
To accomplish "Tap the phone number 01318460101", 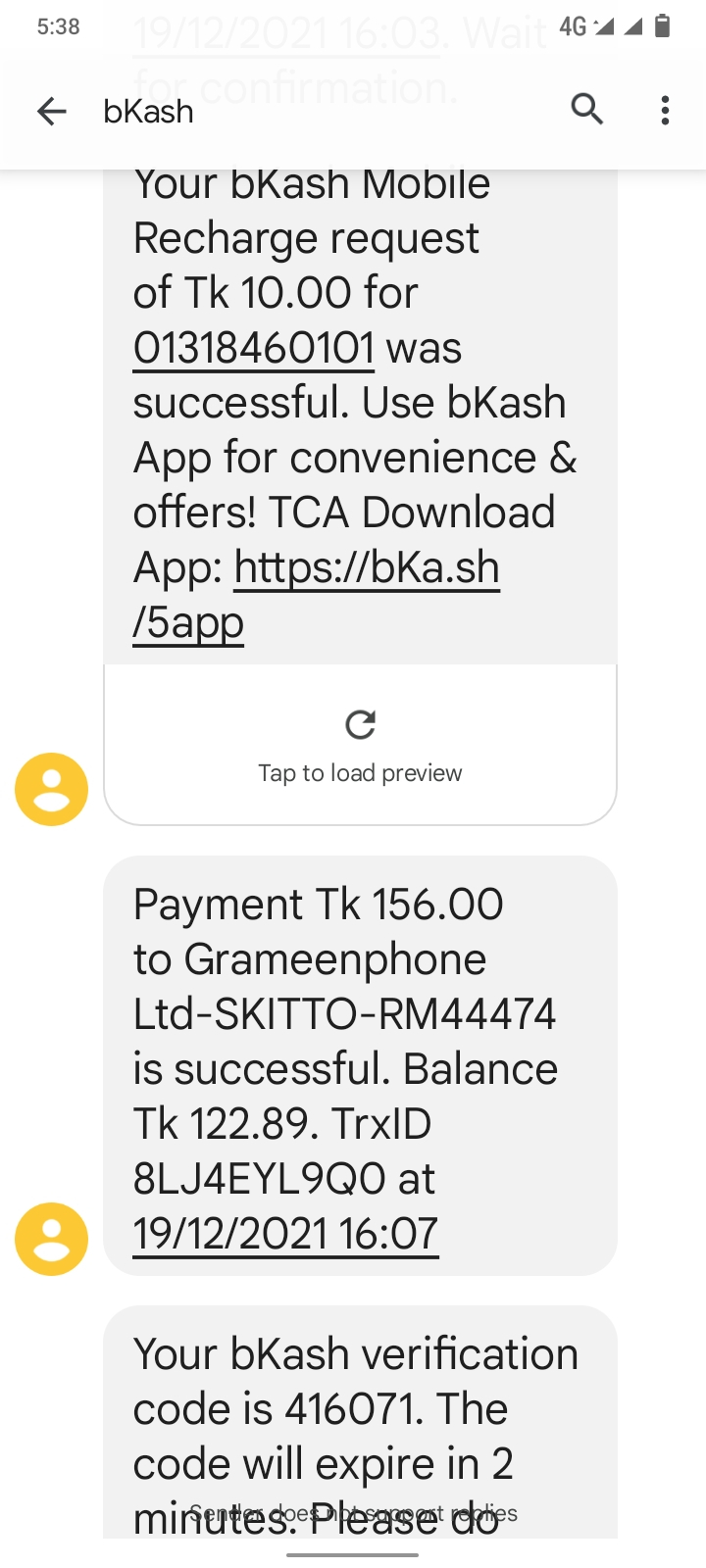I will pos(254,348).
